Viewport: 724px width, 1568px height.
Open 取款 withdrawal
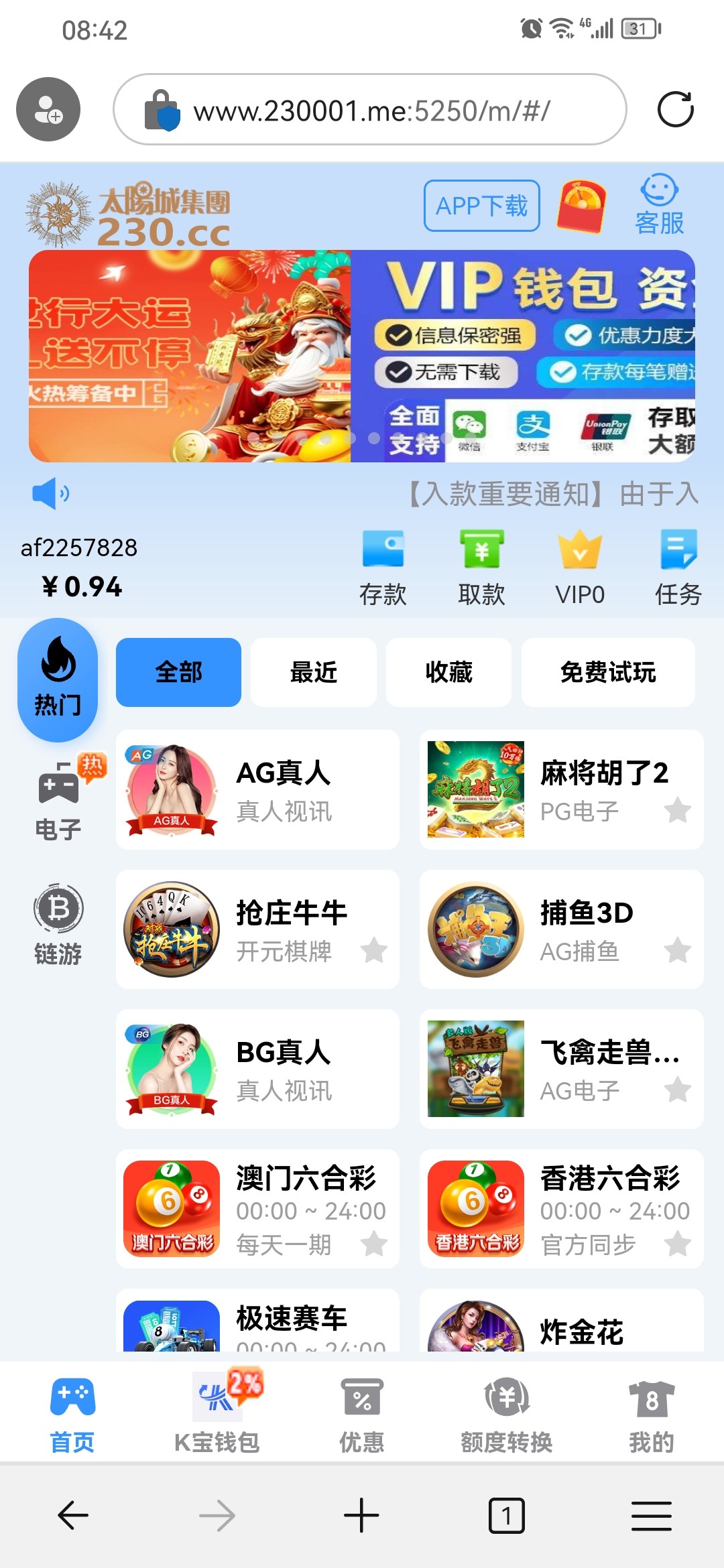[481, 567]
